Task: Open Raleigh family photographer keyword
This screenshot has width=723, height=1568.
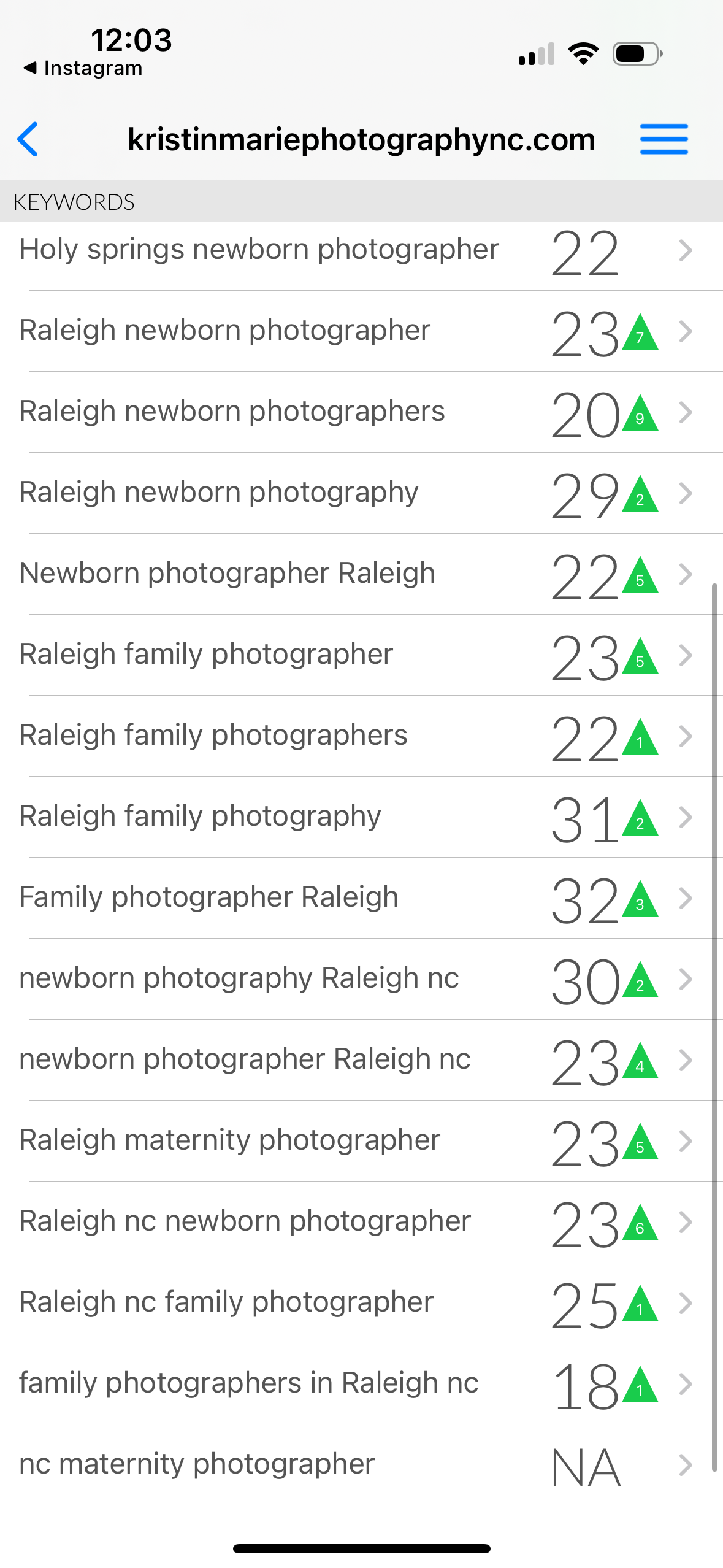Action: [x=361, y=655]
